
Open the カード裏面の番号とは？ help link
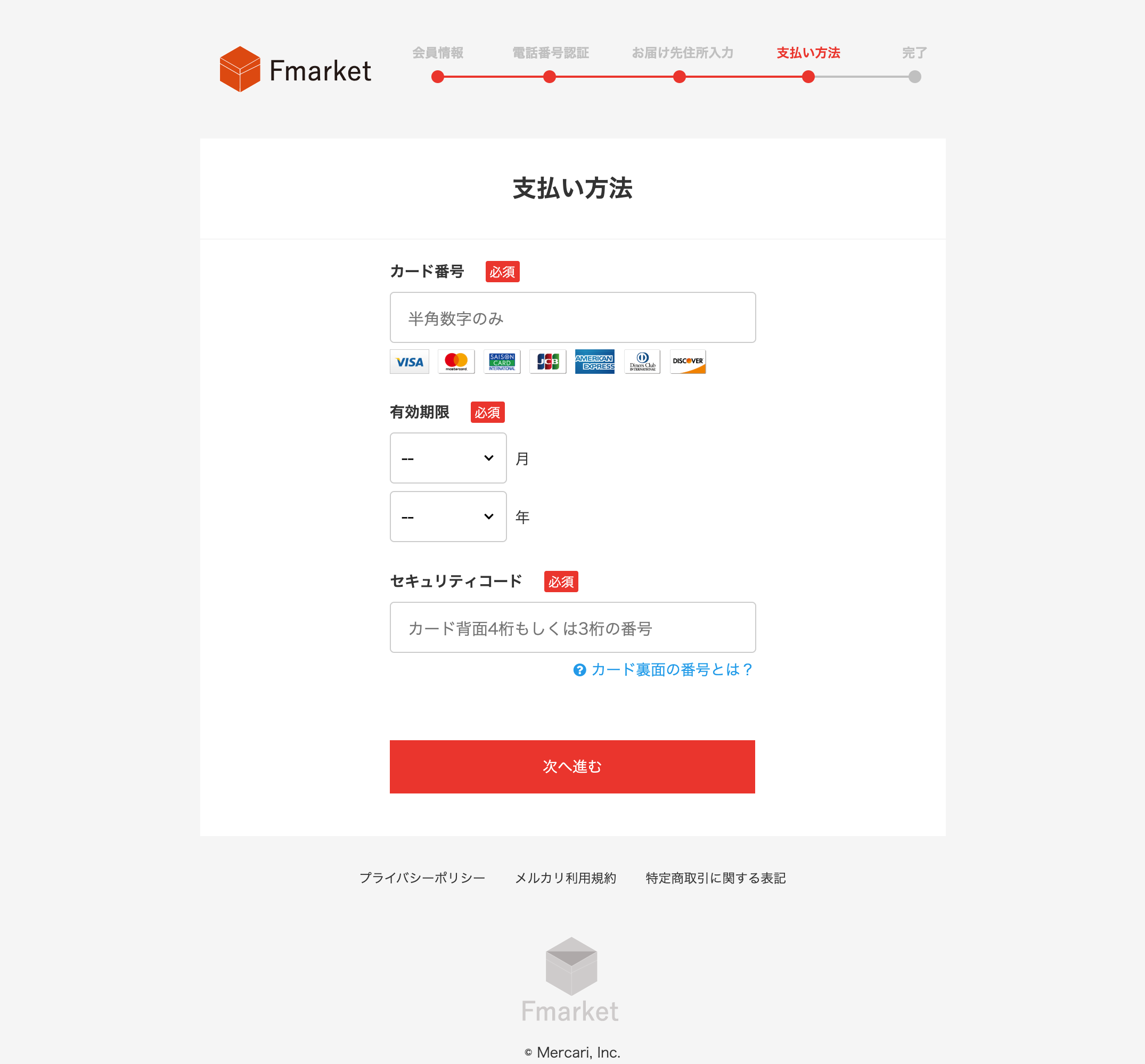pos(670,669)
